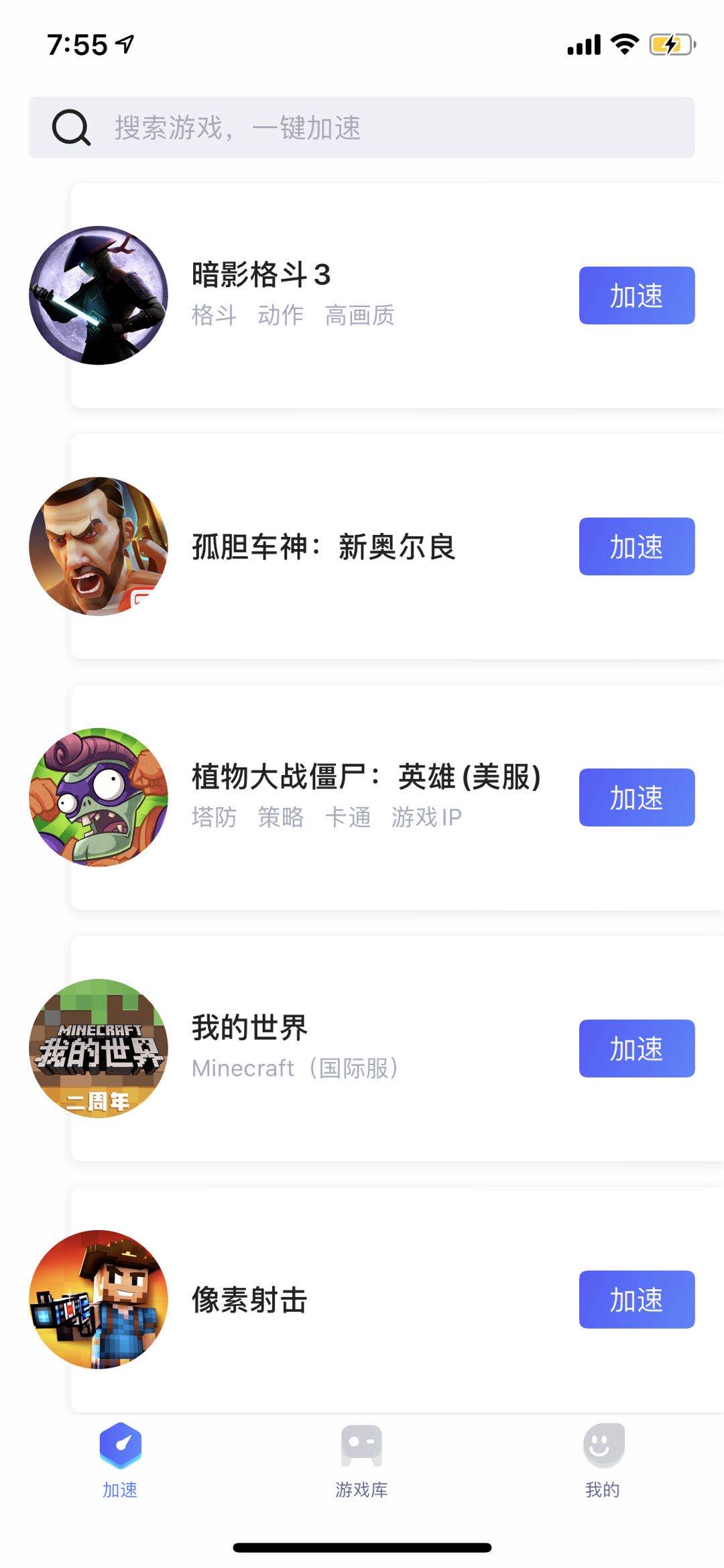
Task: Tap 加速 next to 像素射击
Action: point(636,1299)
